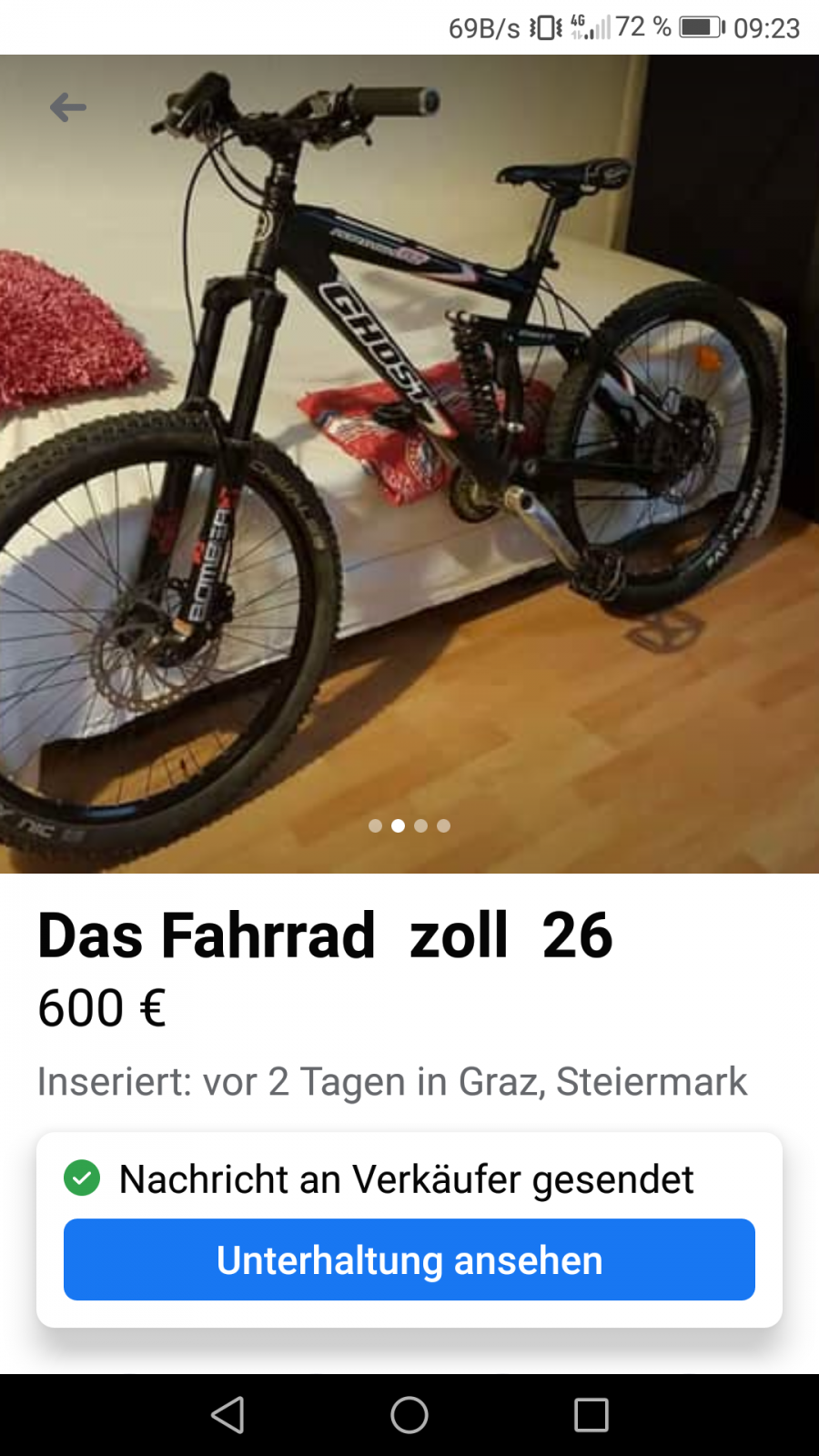Open the bicycle listing photo

tap(409, 464)
